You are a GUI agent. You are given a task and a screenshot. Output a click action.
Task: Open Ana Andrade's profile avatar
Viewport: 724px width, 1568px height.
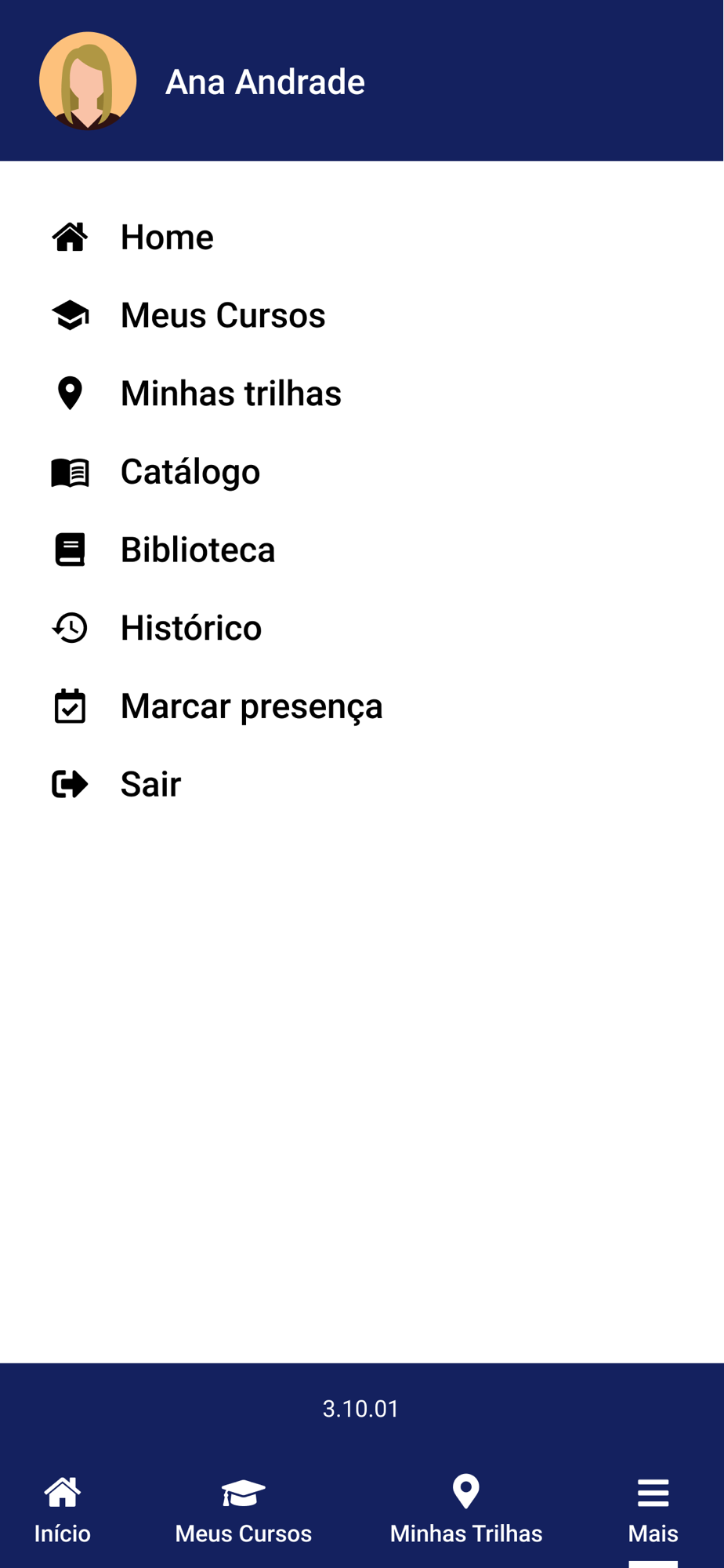88,81
